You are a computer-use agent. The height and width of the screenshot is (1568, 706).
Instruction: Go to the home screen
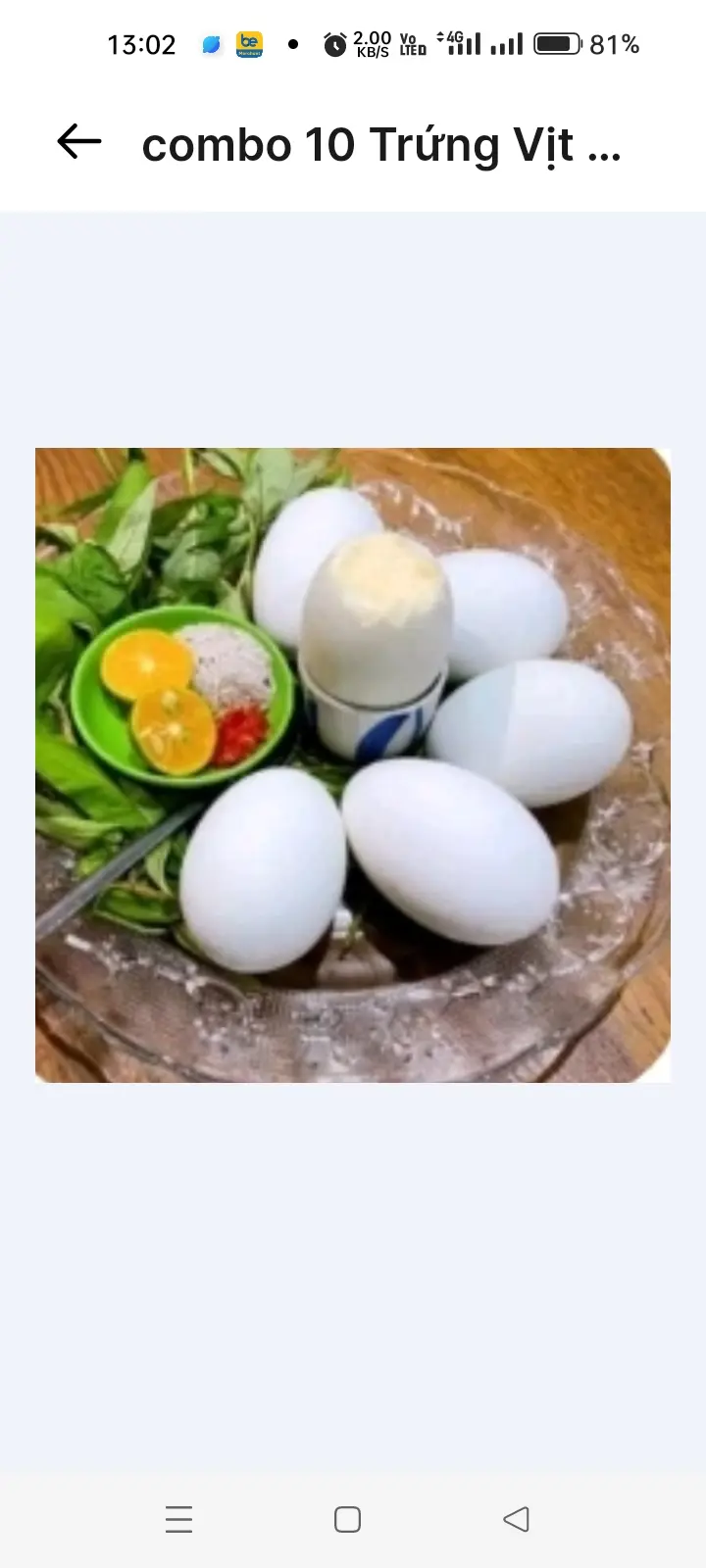[347, 1519]
